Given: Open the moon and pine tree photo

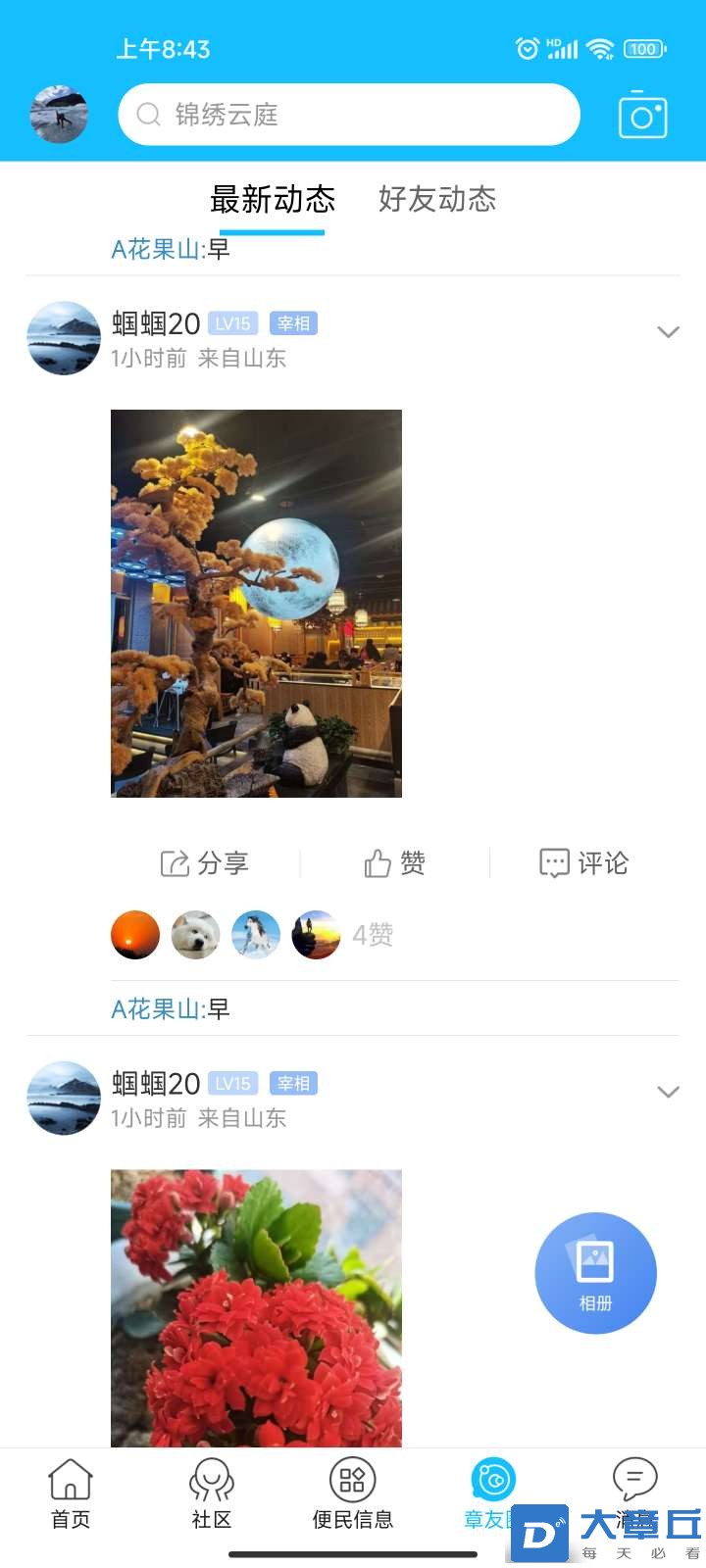Looking at the screenshot, I should click(x=256, y=603).
